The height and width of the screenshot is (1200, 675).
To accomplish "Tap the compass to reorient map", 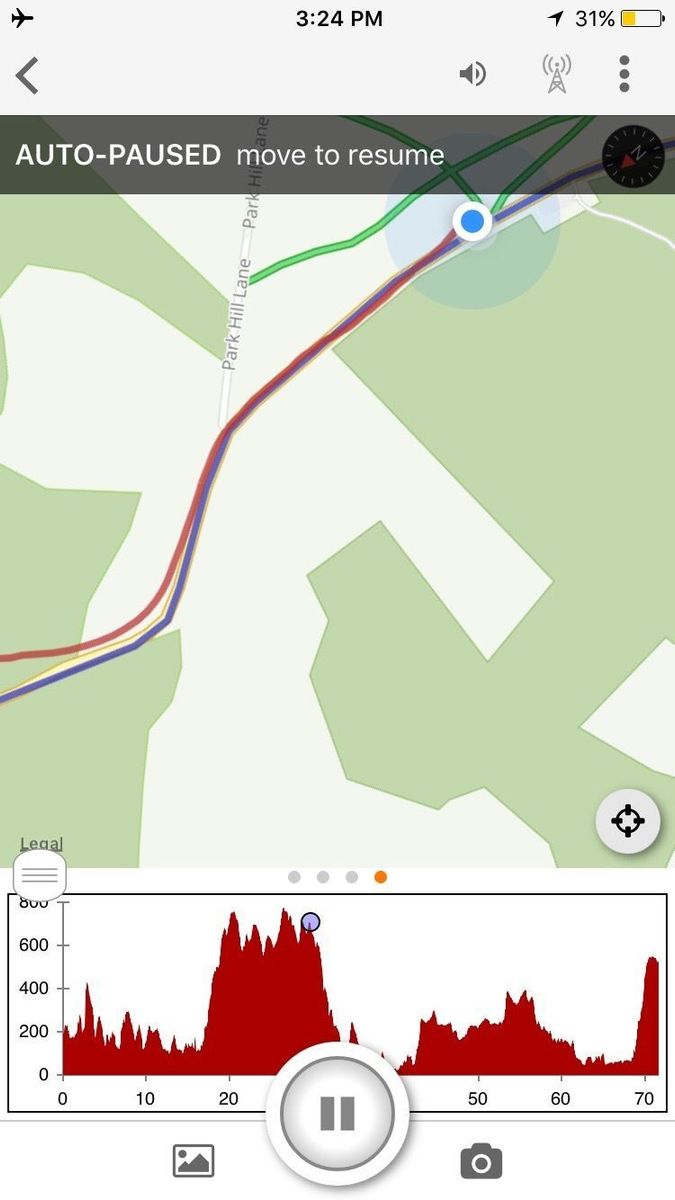I will pos(633,157).
